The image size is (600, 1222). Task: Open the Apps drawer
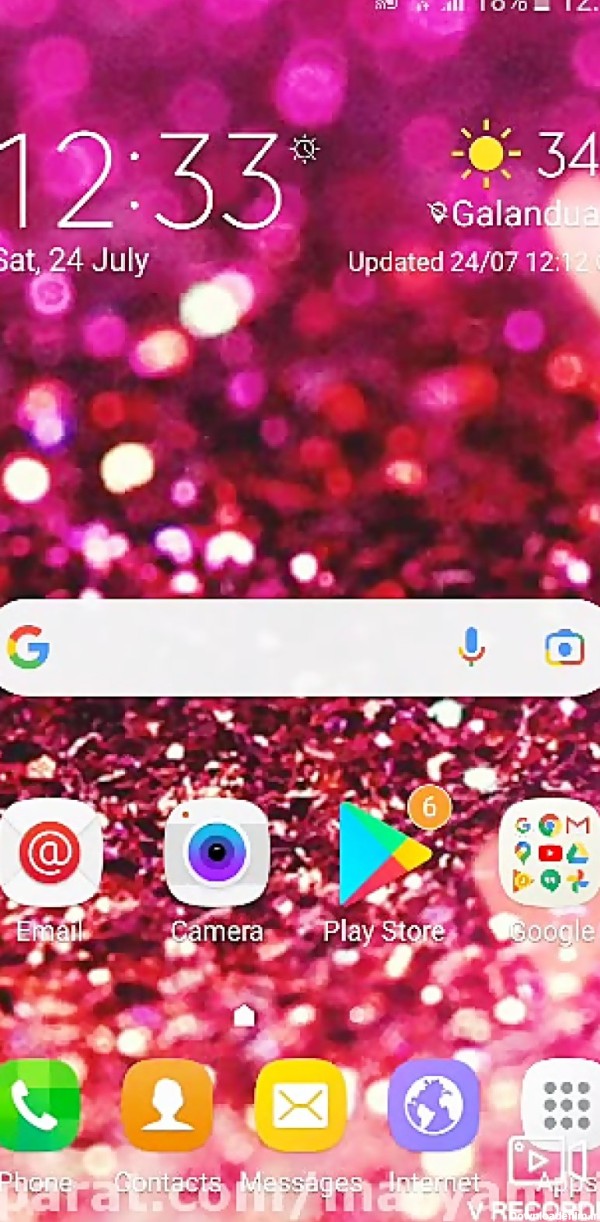tap(563, 1106)
